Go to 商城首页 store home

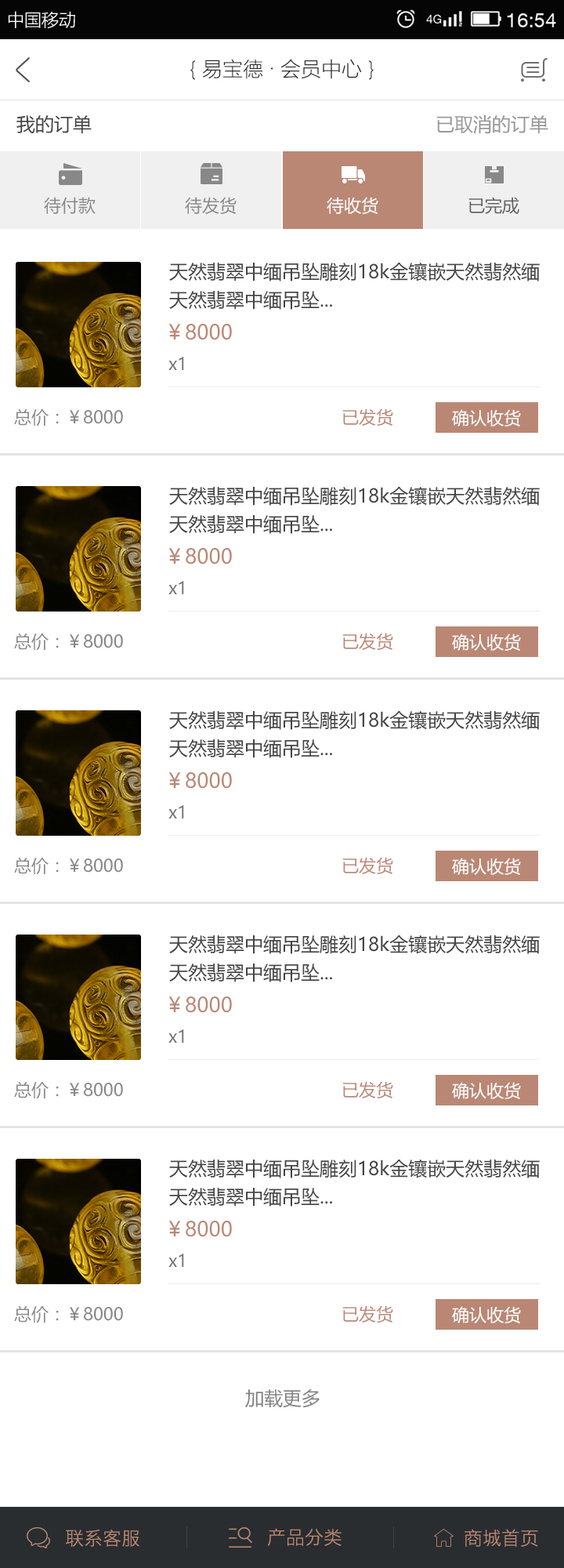coord(486,1538)
